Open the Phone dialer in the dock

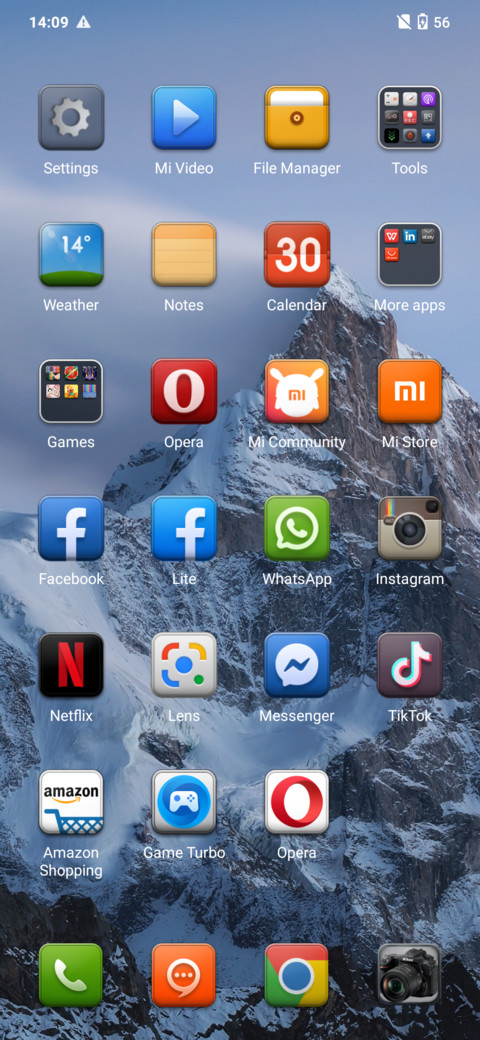(71, 976)
